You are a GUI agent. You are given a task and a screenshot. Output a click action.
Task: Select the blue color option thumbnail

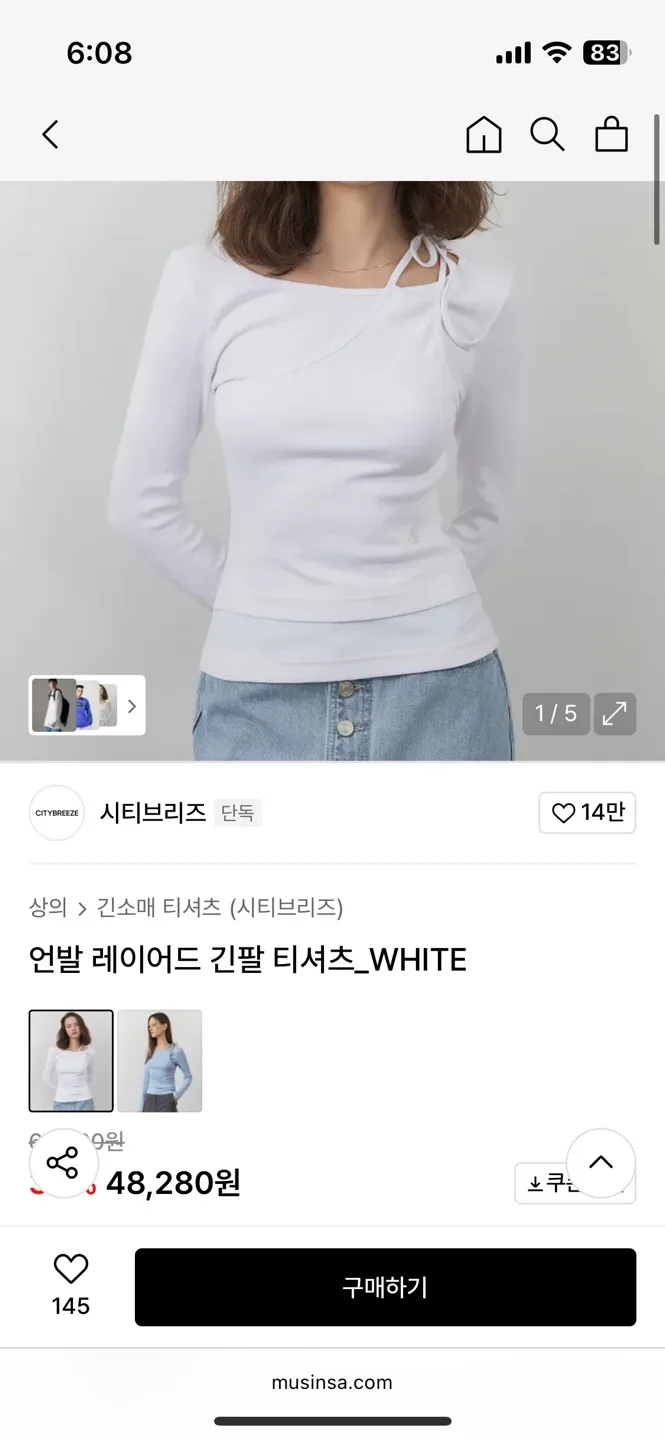pos(160,1061)
